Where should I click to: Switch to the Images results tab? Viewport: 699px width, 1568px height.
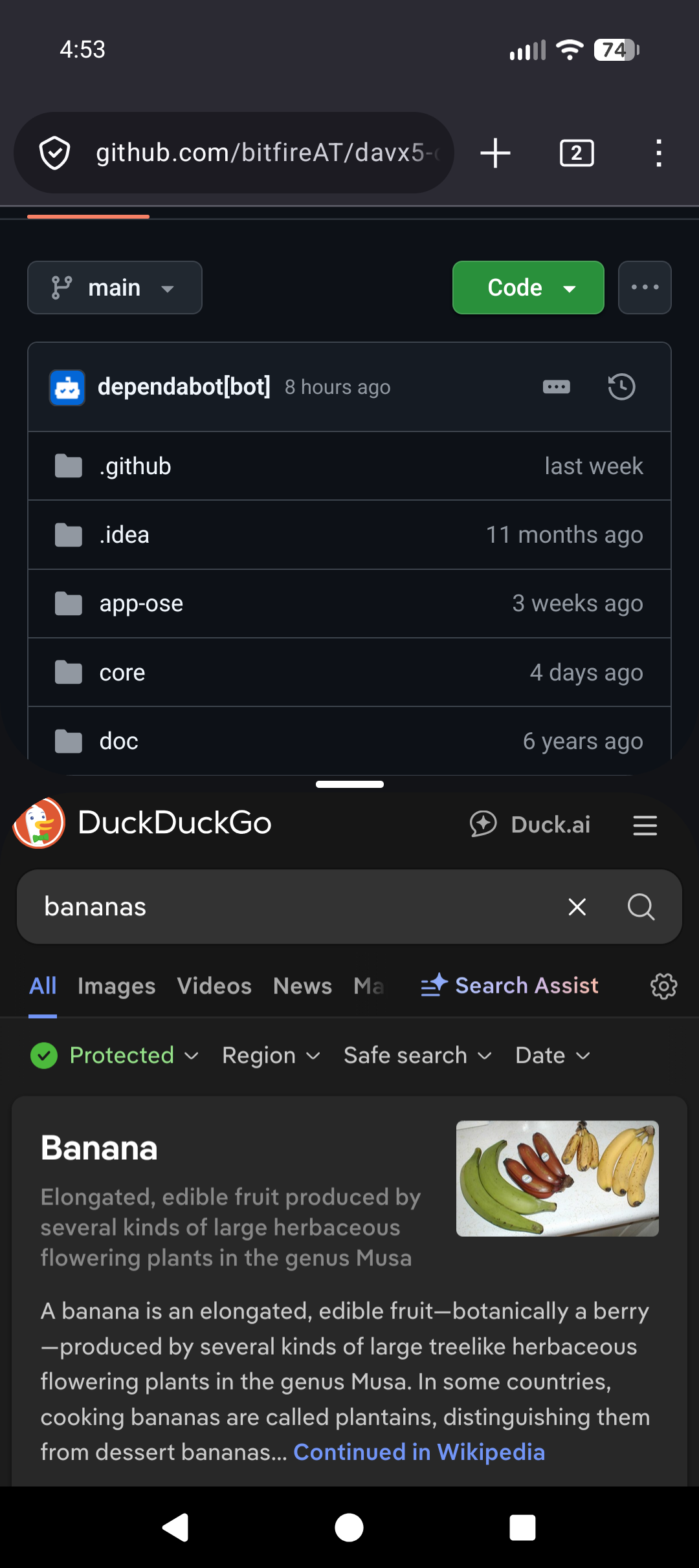pyautogui.click(x=116, y=986)
